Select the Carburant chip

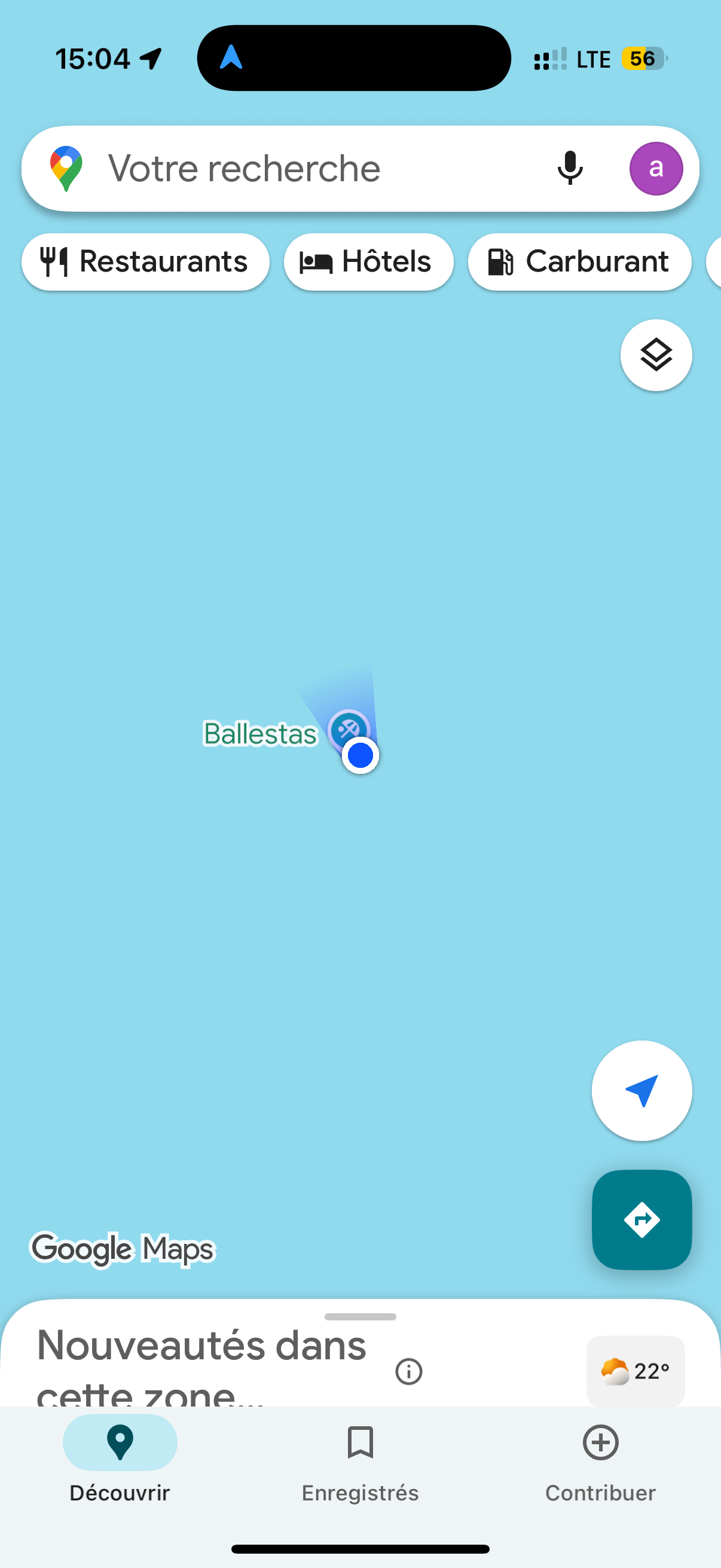(x=579, y=262)
